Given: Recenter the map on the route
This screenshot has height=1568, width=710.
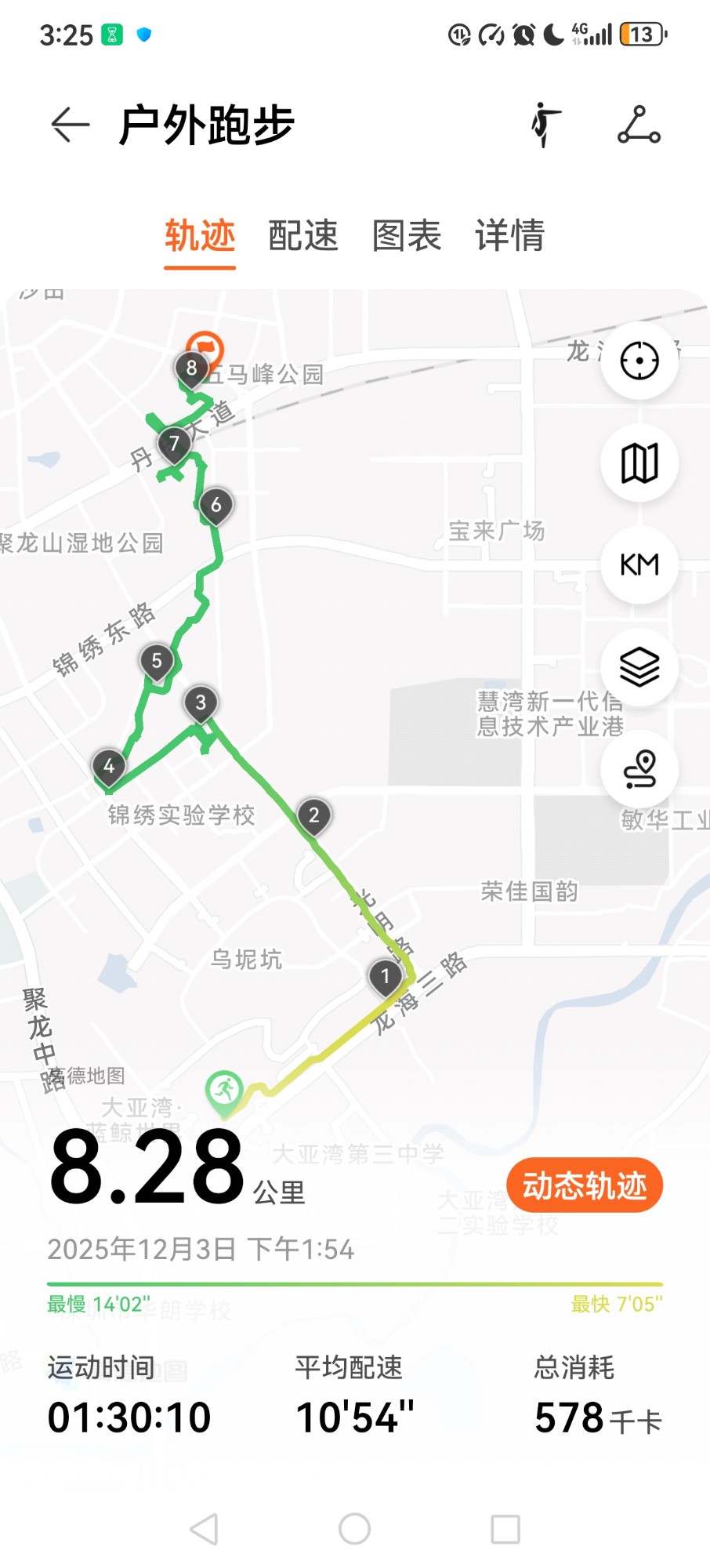Looking at the screenshot, I should (x=639, y=361).
